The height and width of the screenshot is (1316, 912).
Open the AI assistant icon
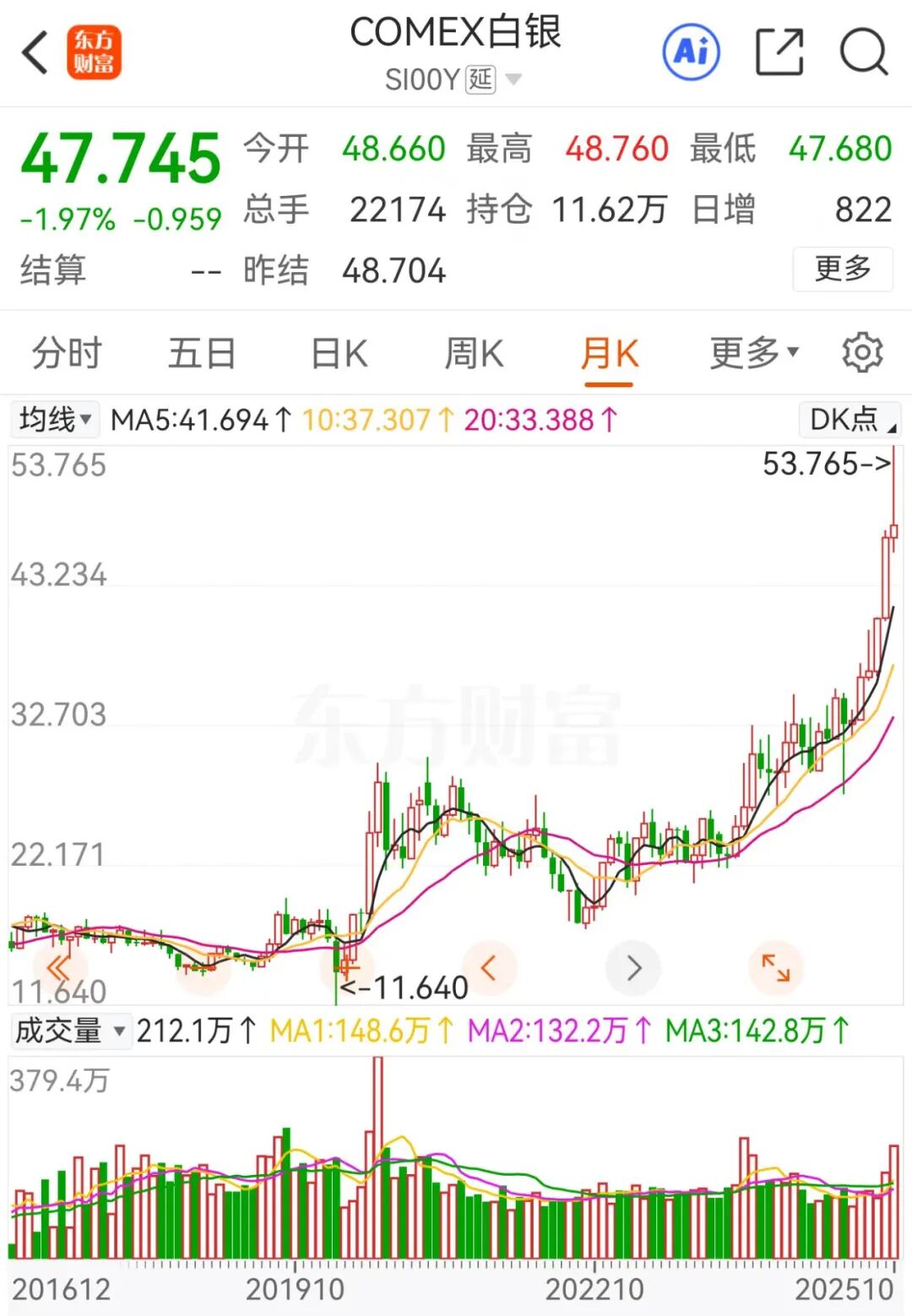point(691,51)
